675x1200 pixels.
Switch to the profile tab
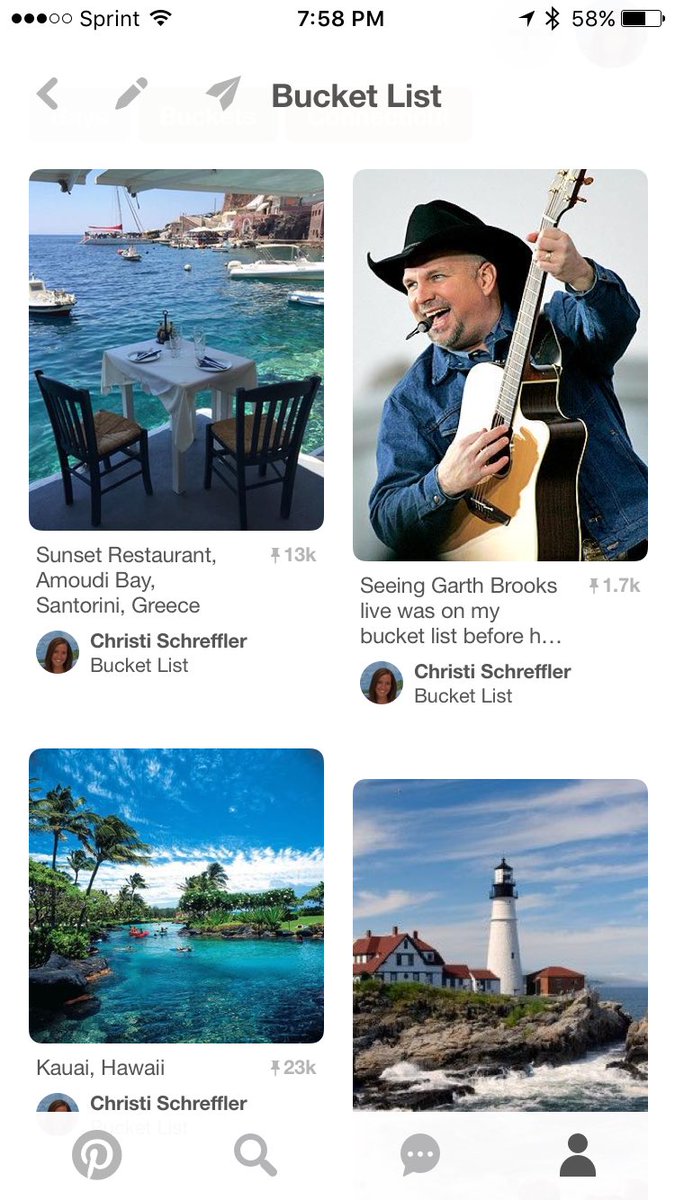[578, 1156]
